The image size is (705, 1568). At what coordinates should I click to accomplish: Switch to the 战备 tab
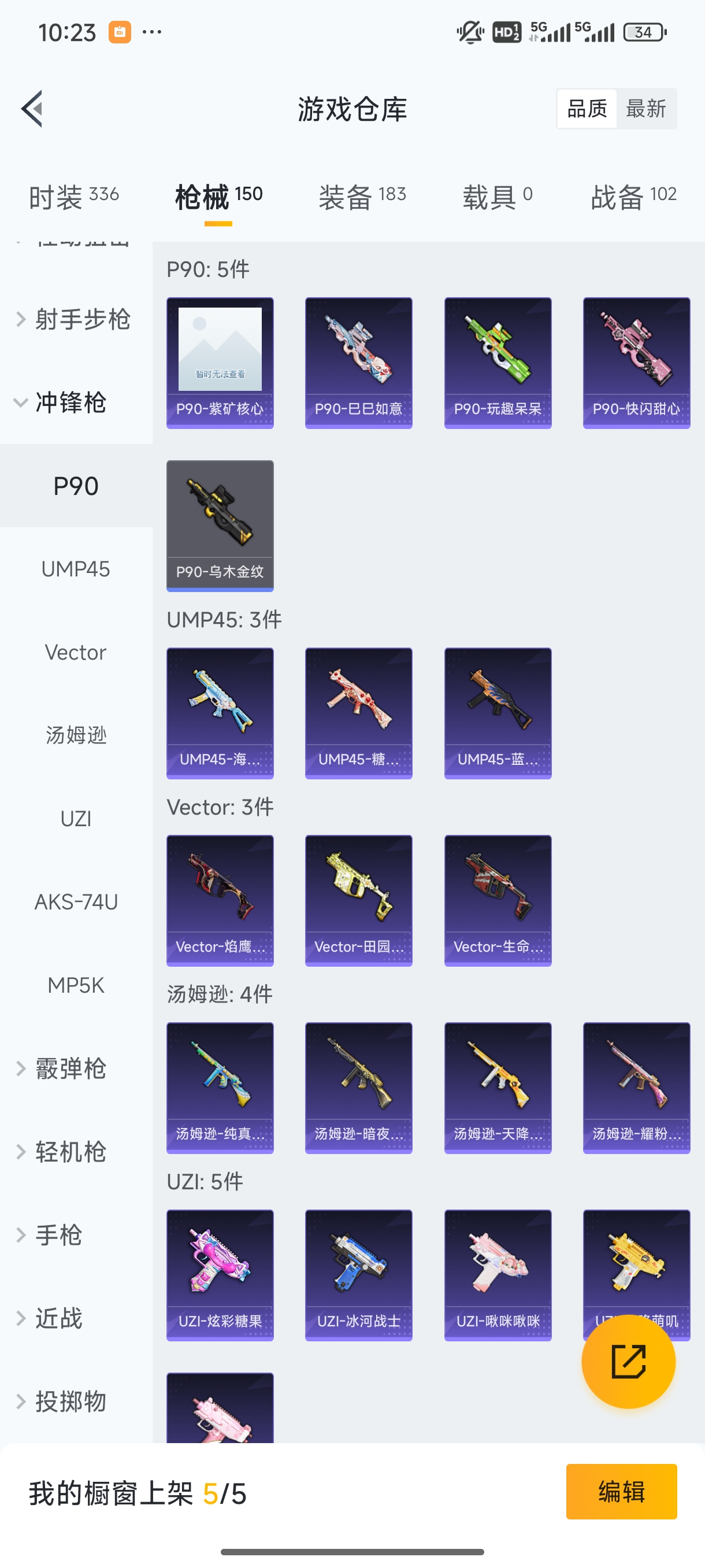[x=633, y=197]
